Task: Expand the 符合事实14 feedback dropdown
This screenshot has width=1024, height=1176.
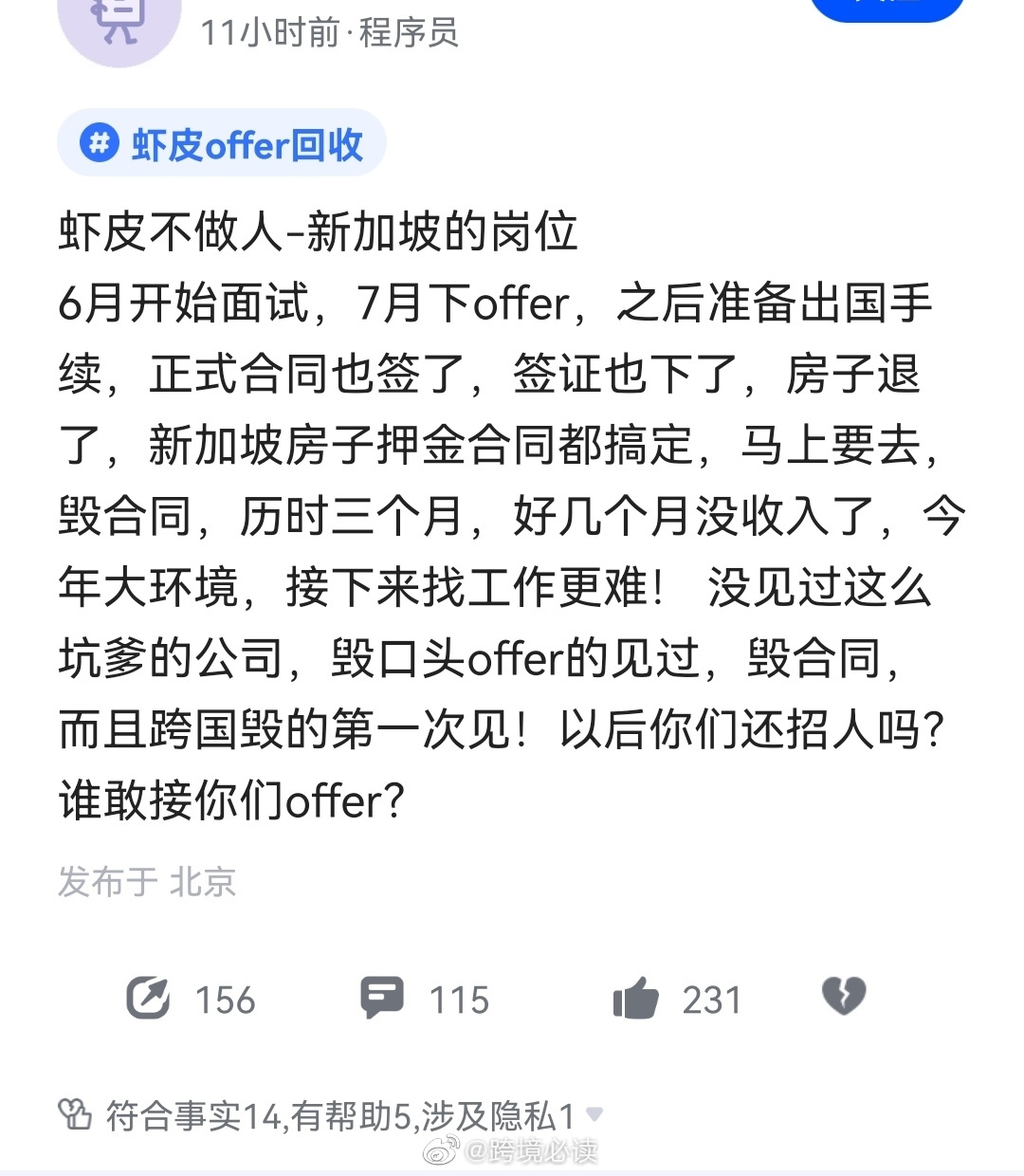Action: 594,1115
